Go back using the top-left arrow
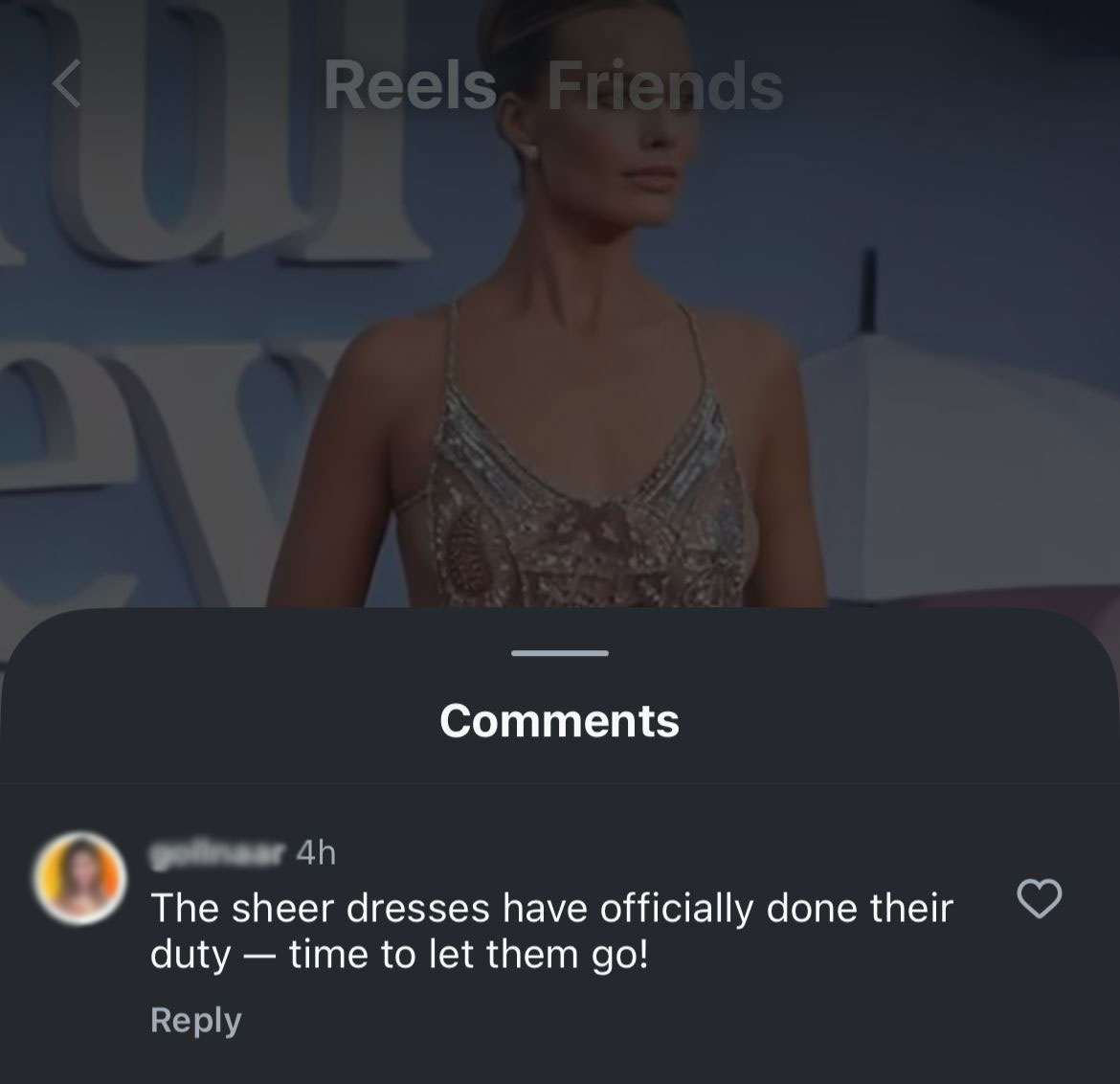The image size is (1120, 1084). click(x=67, y=84)
